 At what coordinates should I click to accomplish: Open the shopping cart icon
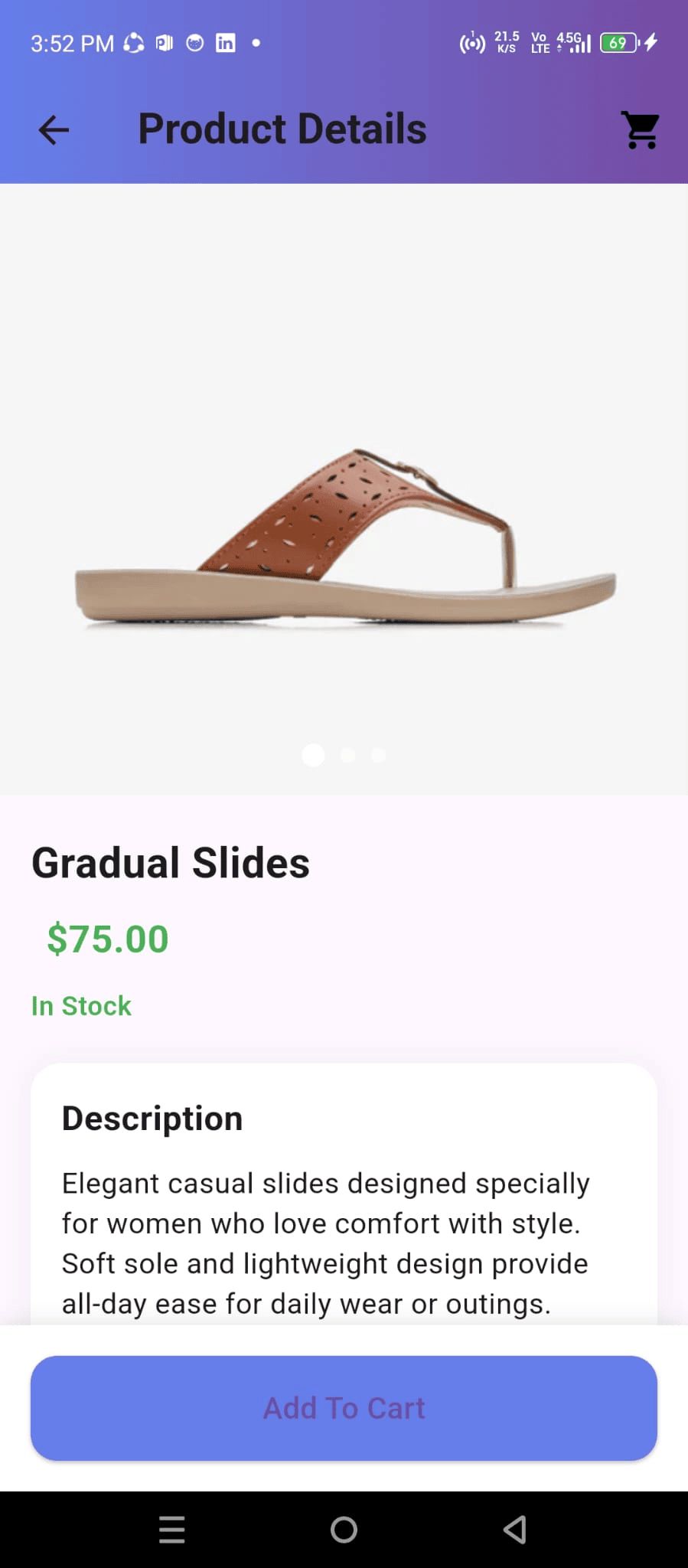coord(641,129)
